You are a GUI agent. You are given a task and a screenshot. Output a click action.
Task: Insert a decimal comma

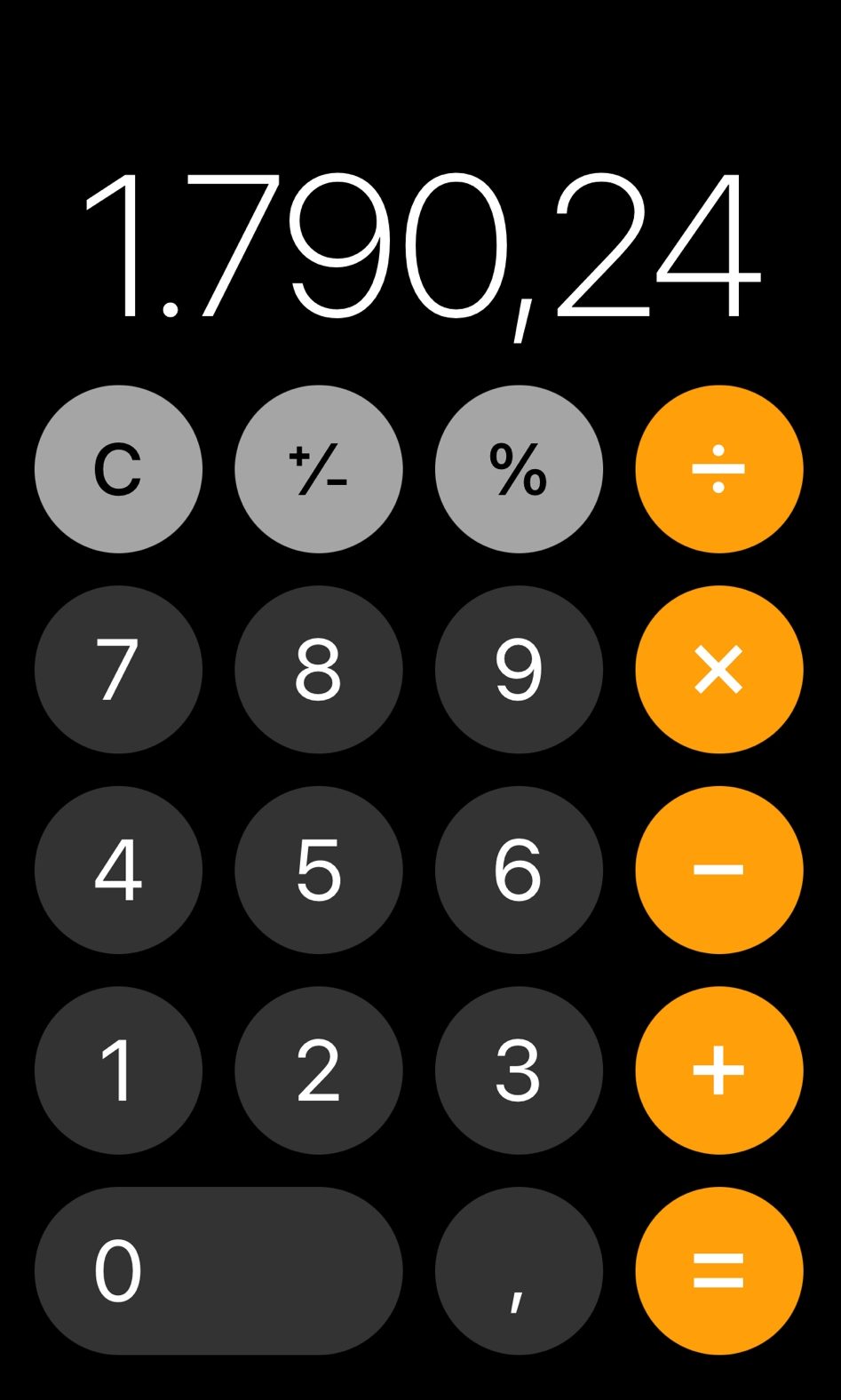click(x=519, y=1271)
